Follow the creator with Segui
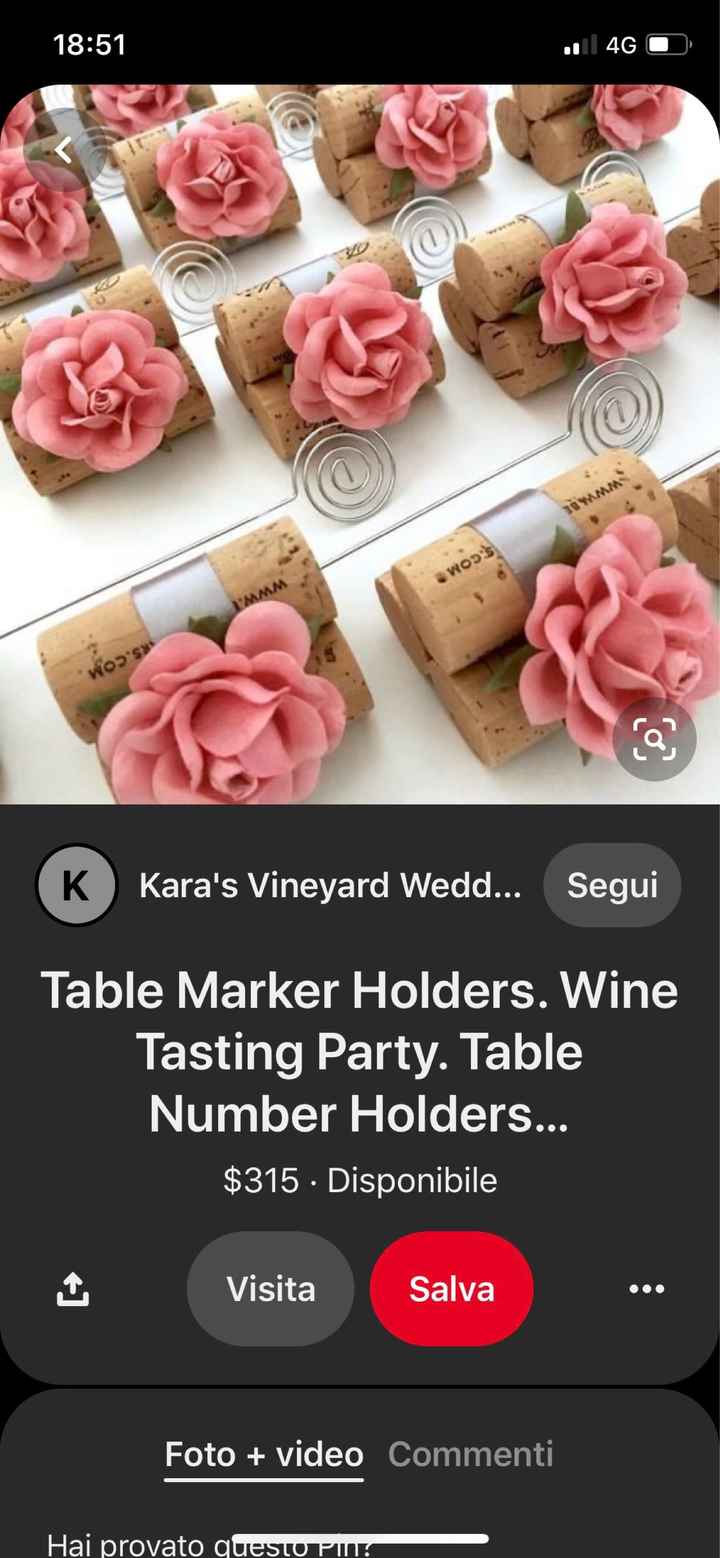Screen dimensions: 720x1558 coord(612,885)
